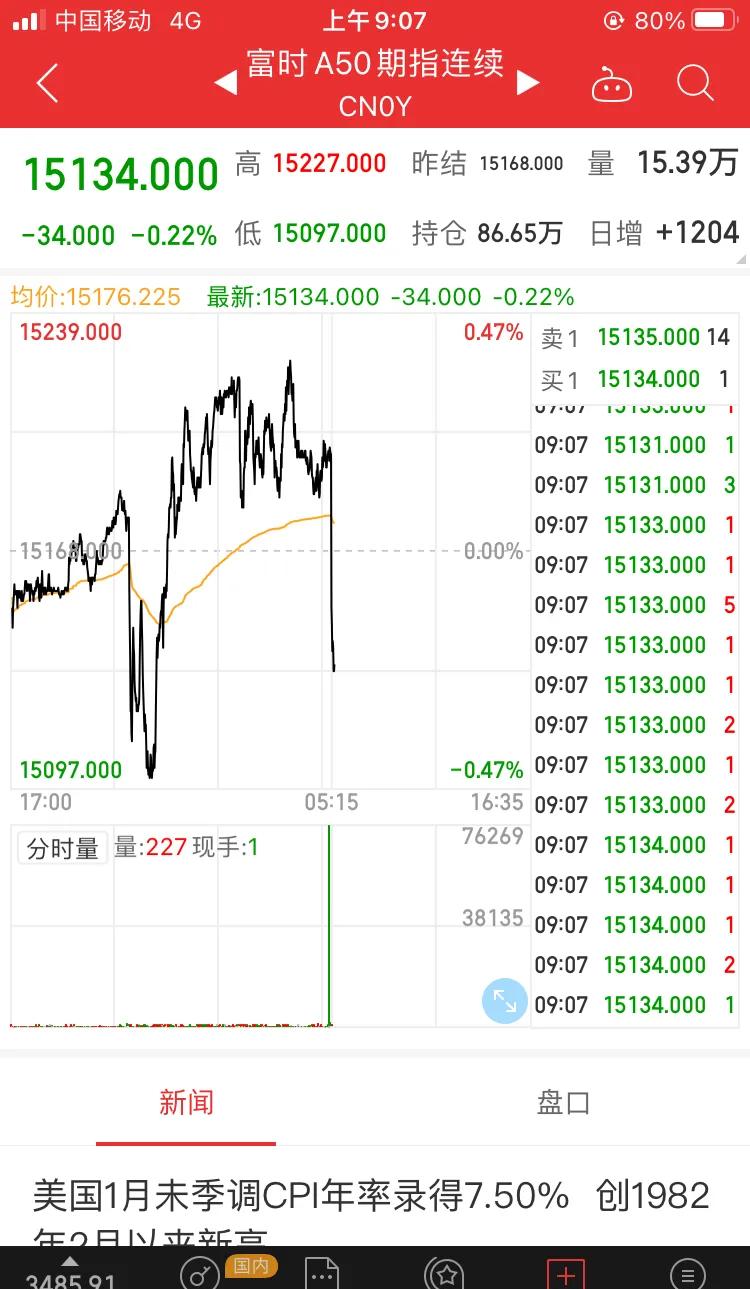750x1289 pixels.
Task: Open the comments icon in bottom bar
Action: tap(323, 1274)
